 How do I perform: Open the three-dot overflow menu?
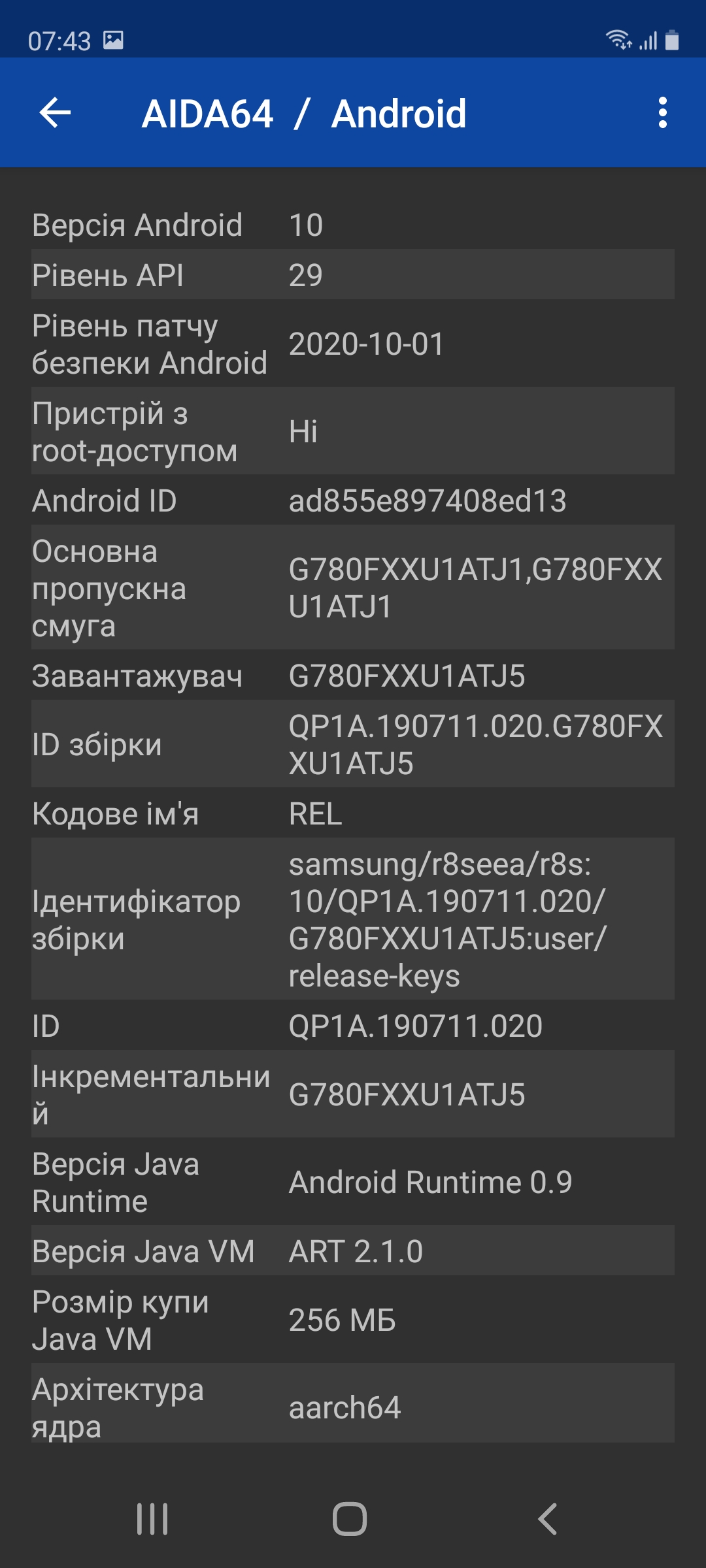click(662, 113)
